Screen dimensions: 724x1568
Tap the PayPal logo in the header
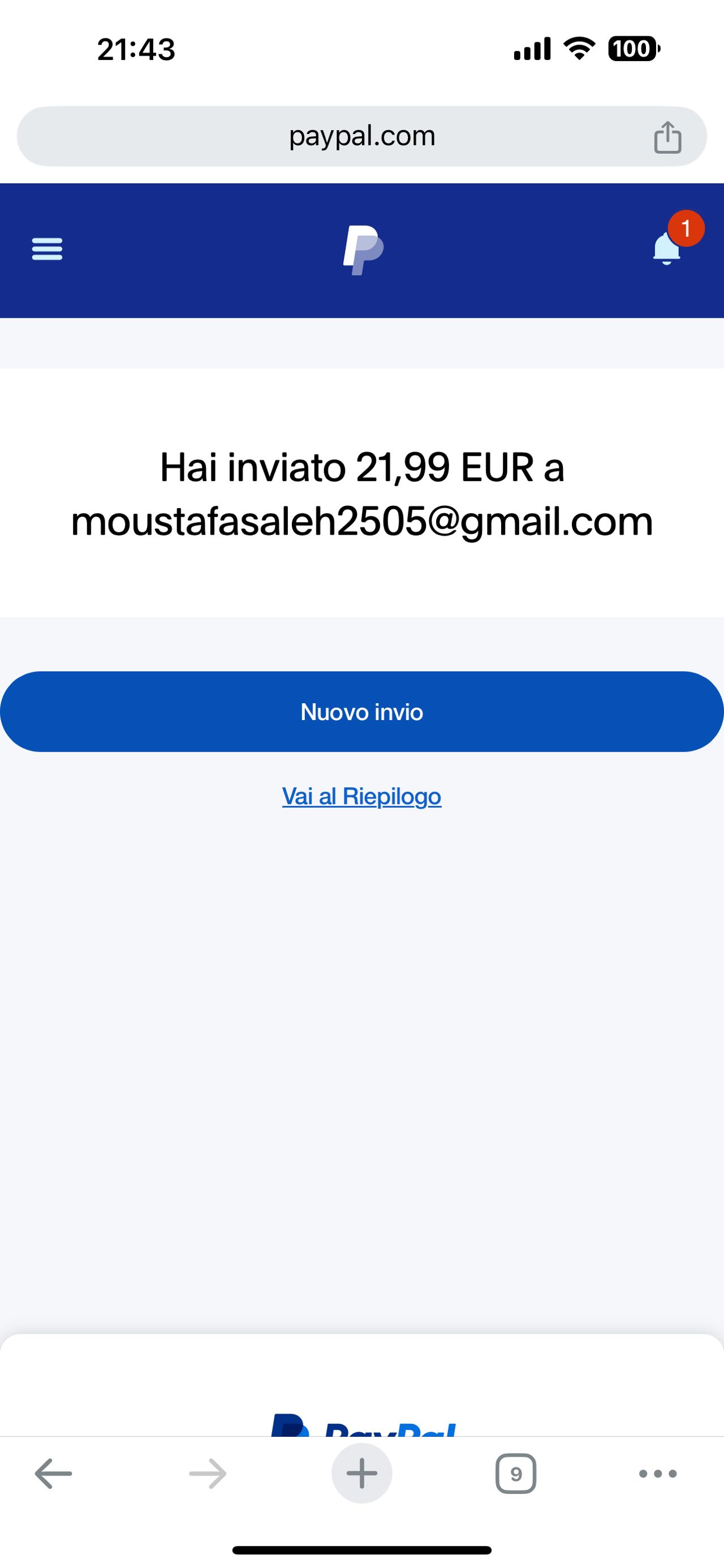point(363,250)
